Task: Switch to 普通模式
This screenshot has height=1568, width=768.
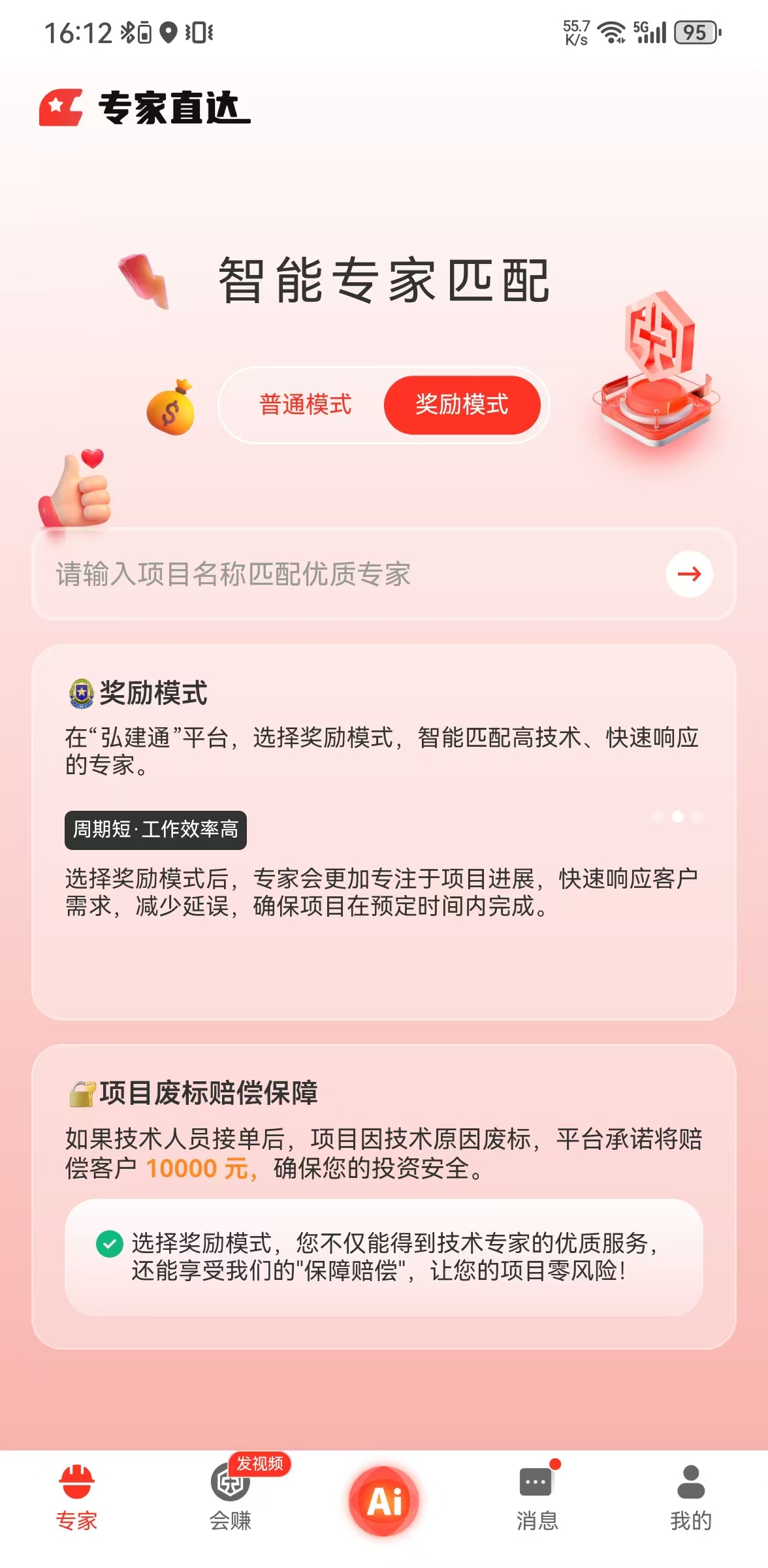Action: 305,405
